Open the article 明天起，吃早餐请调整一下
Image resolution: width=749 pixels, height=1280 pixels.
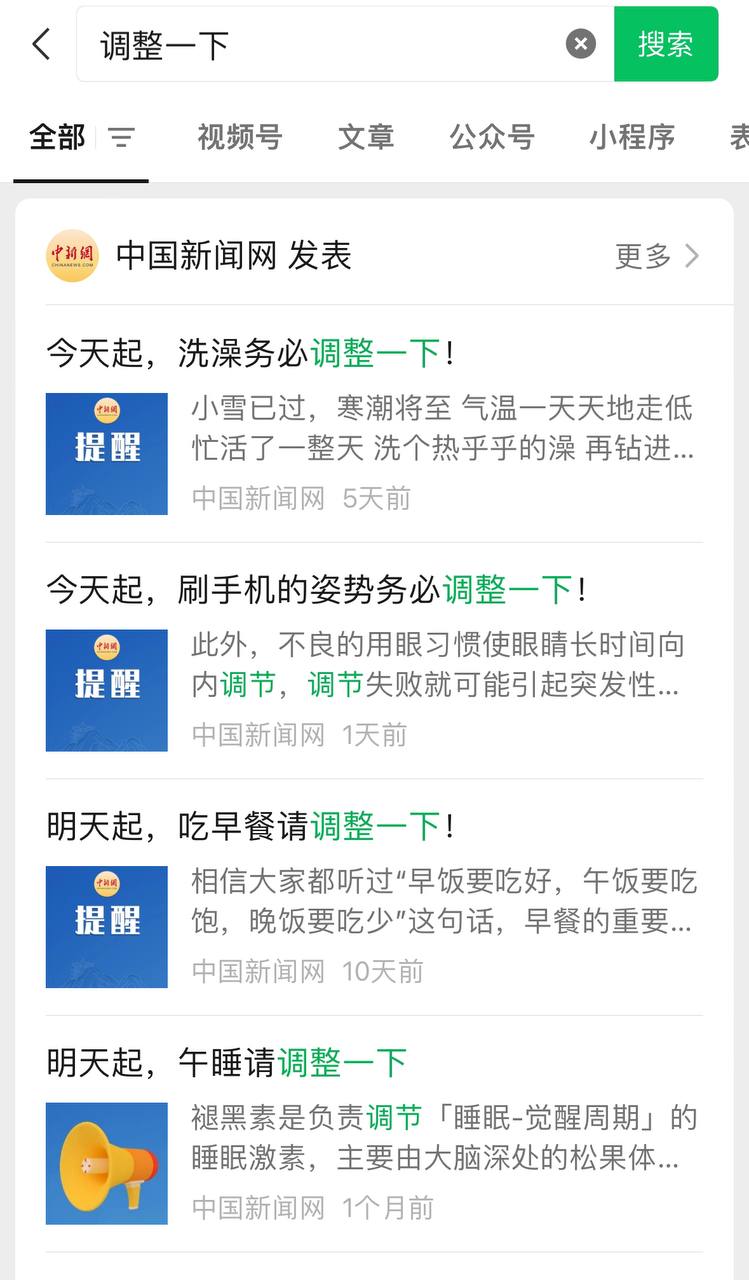point(243,827)
